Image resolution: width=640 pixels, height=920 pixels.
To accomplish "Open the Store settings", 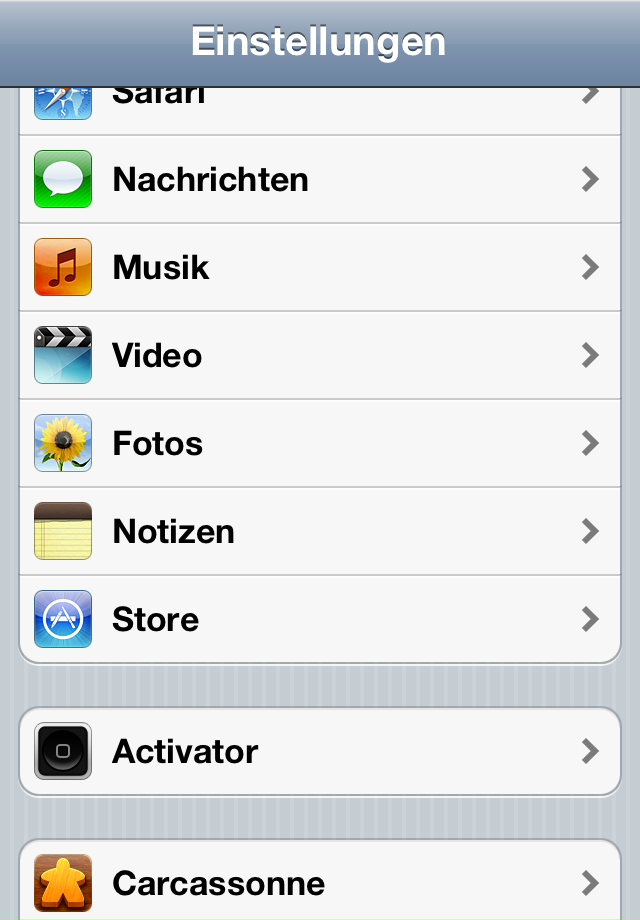I will coord(320,620).
